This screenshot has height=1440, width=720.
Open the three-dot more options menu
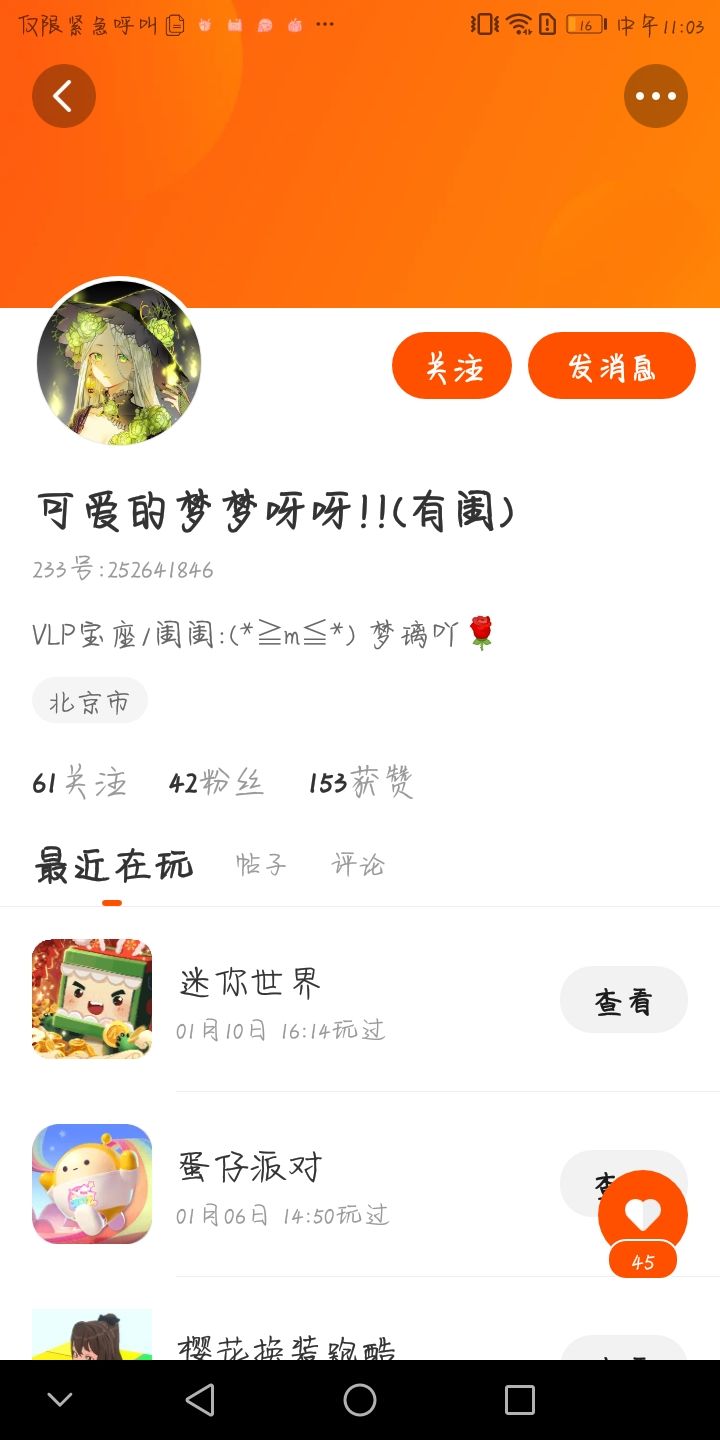656,96
